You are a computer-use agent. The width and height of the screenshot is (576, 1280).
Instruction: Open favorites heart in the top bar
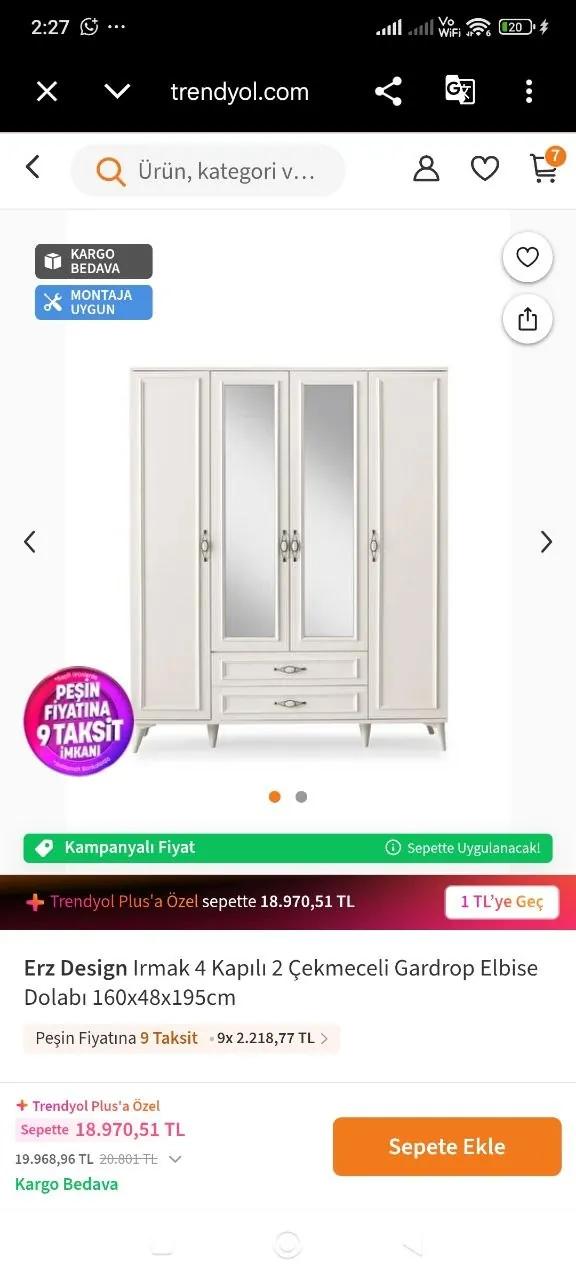pos(485,170)
